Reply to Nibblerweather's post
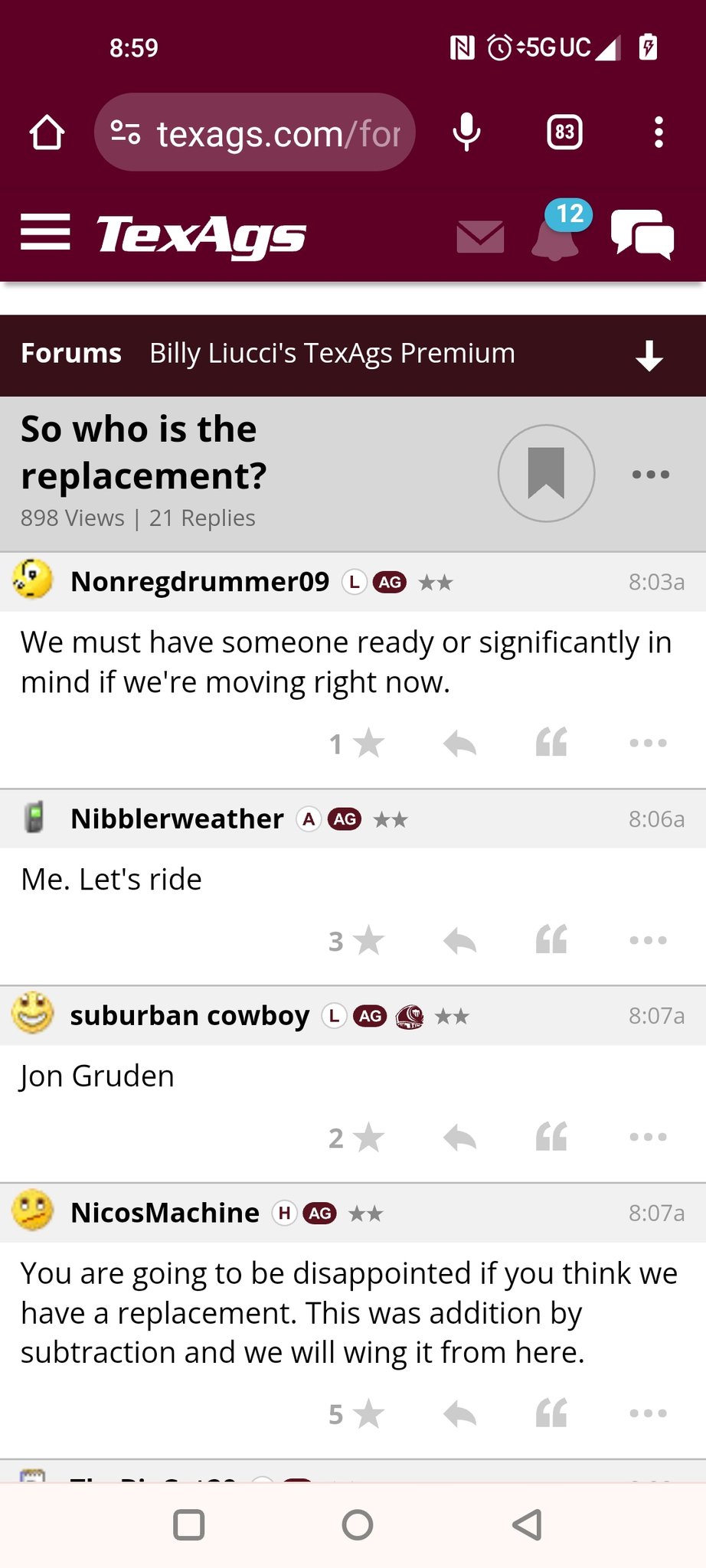This screenshot has width=706, height=1568. tap(460, 941)
